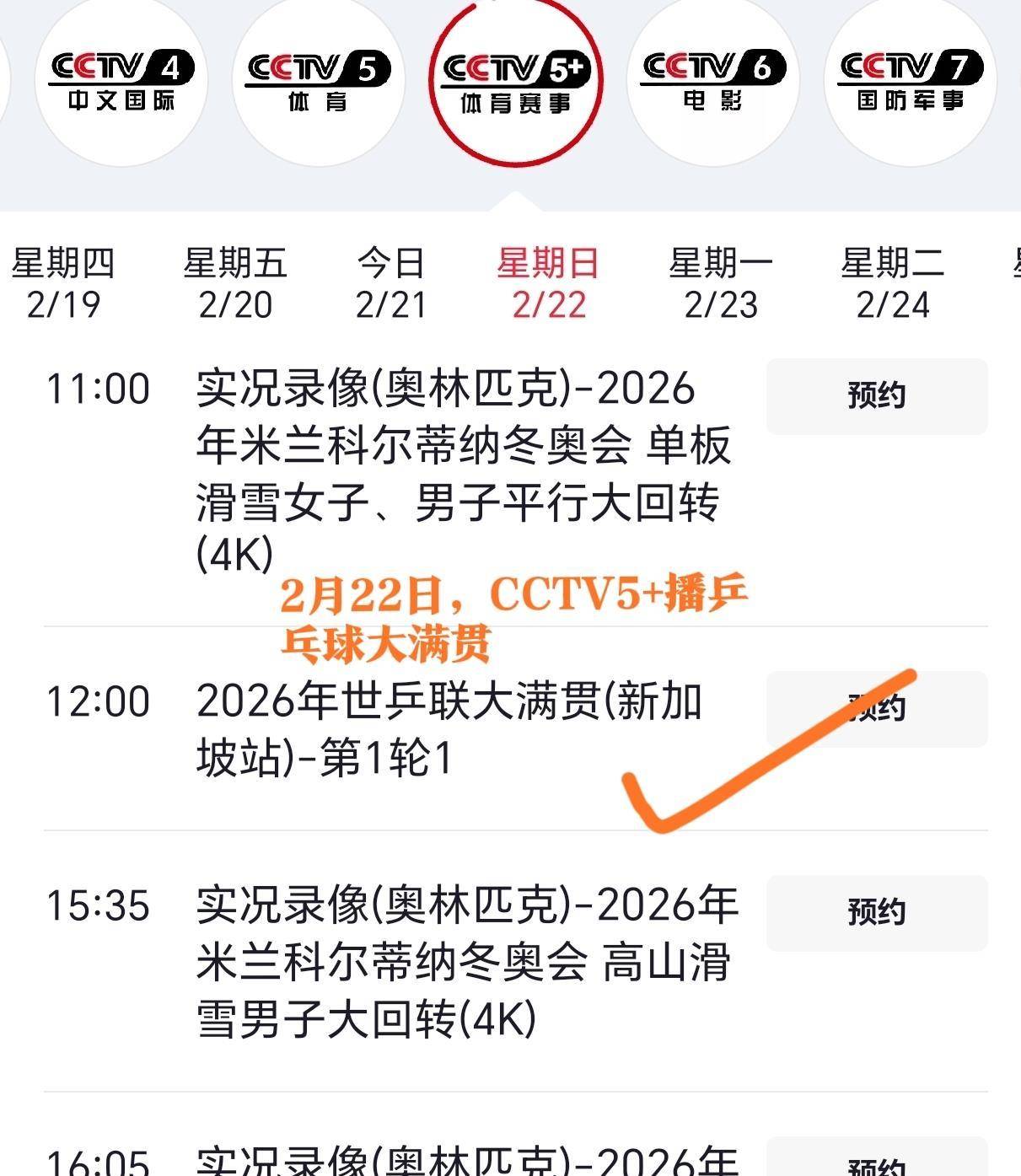Choose the 星期二 2/24 date

pyautogui.click(x=893, y=283)
